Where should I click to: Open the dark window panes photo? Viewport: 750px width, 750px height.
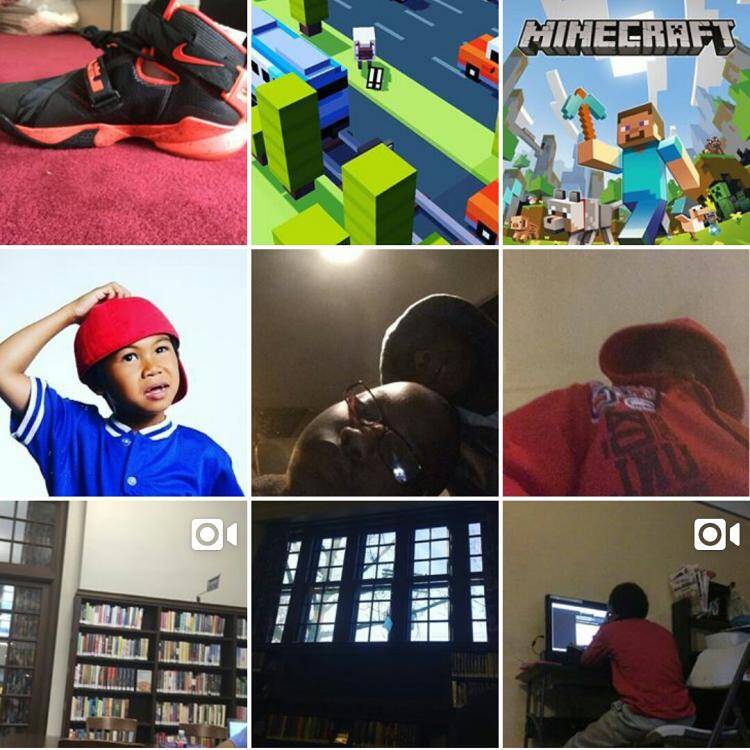tap(375, 625)
